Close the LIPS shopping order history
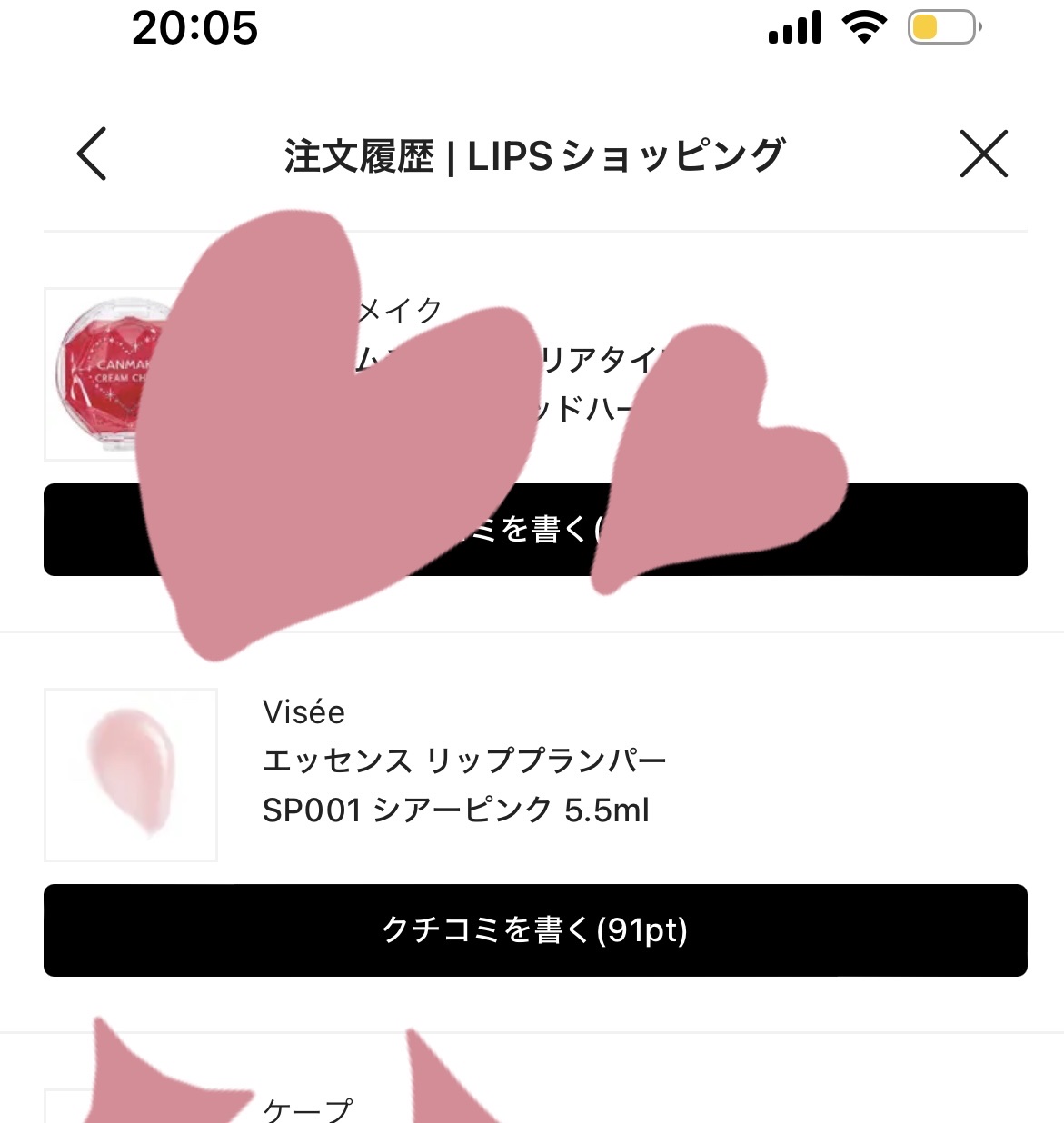 click(983, 154)
